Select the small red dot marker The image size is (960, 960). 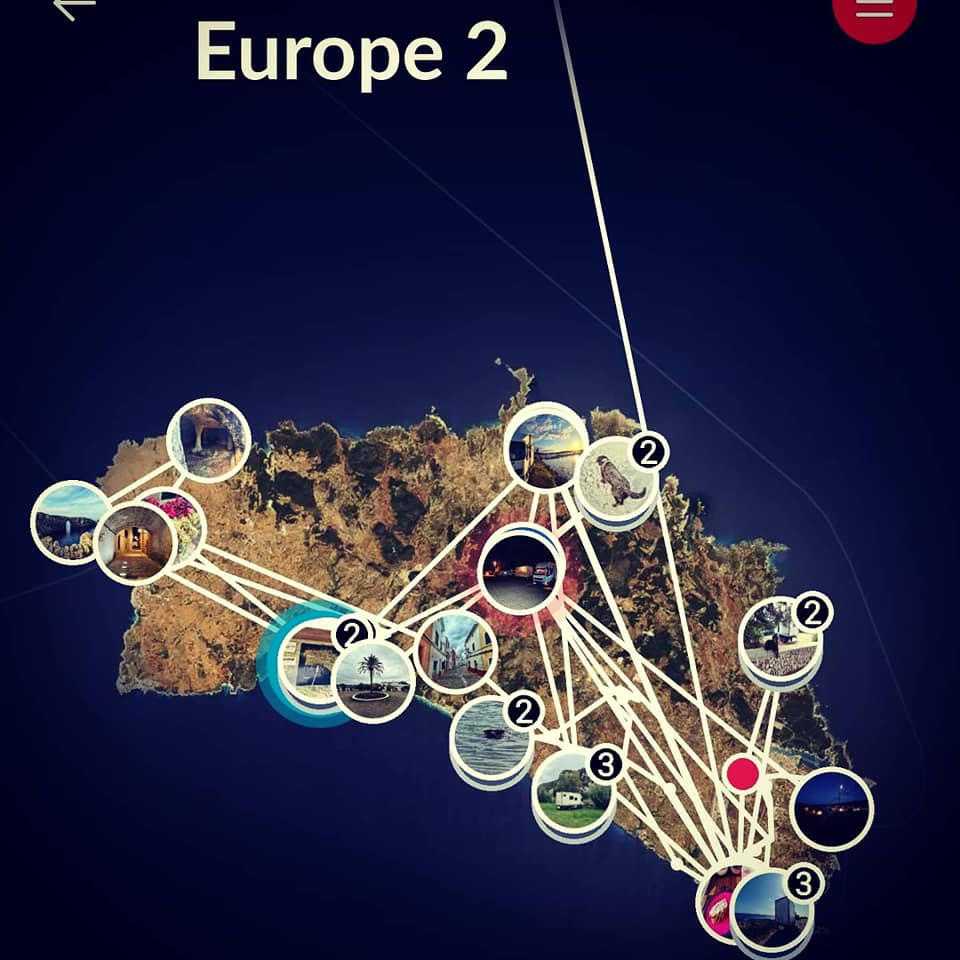click(742, 774)
